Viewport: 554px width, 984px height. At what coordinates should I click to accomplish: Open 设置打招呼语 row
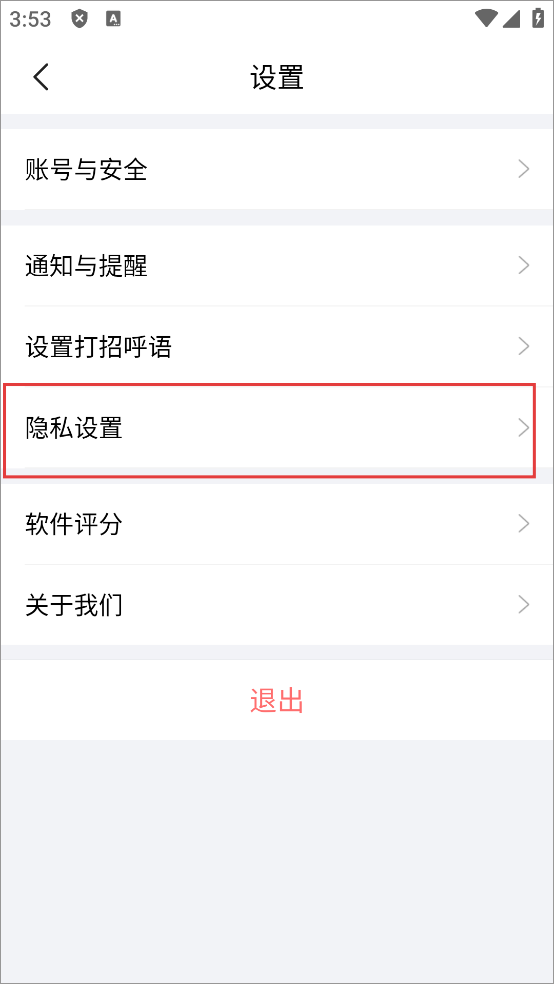point(277,346)
